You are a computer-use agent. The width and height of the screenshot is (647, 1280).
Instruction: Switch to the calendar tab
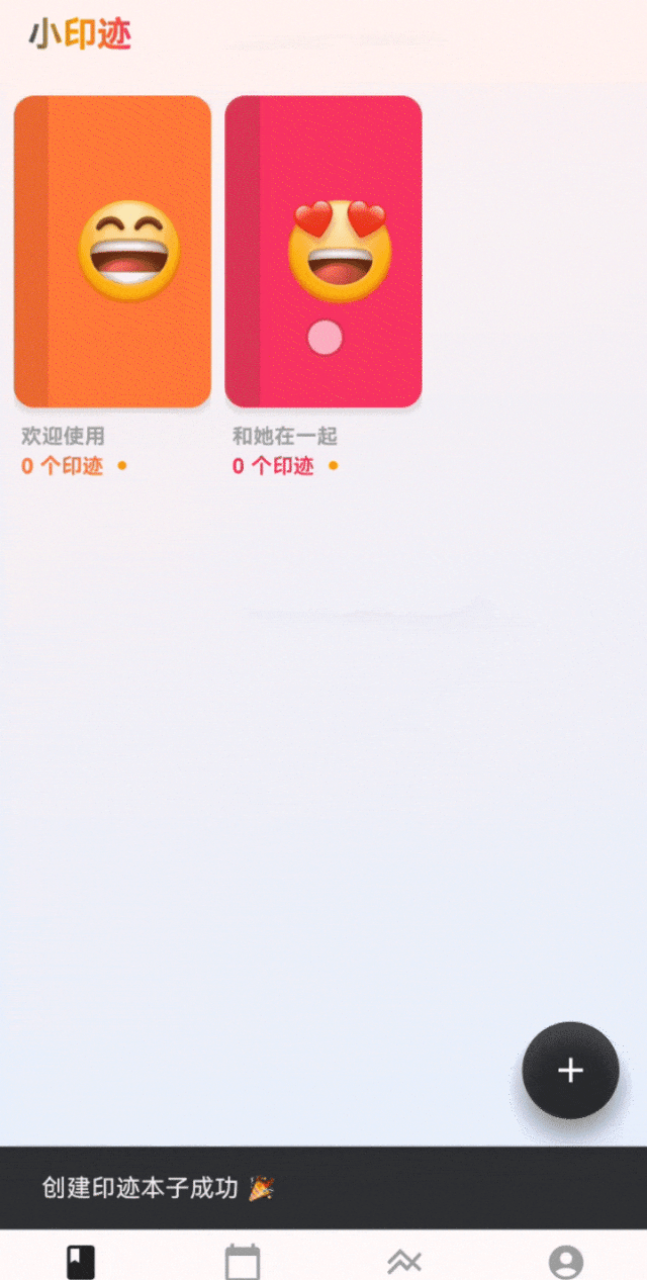242,1260
